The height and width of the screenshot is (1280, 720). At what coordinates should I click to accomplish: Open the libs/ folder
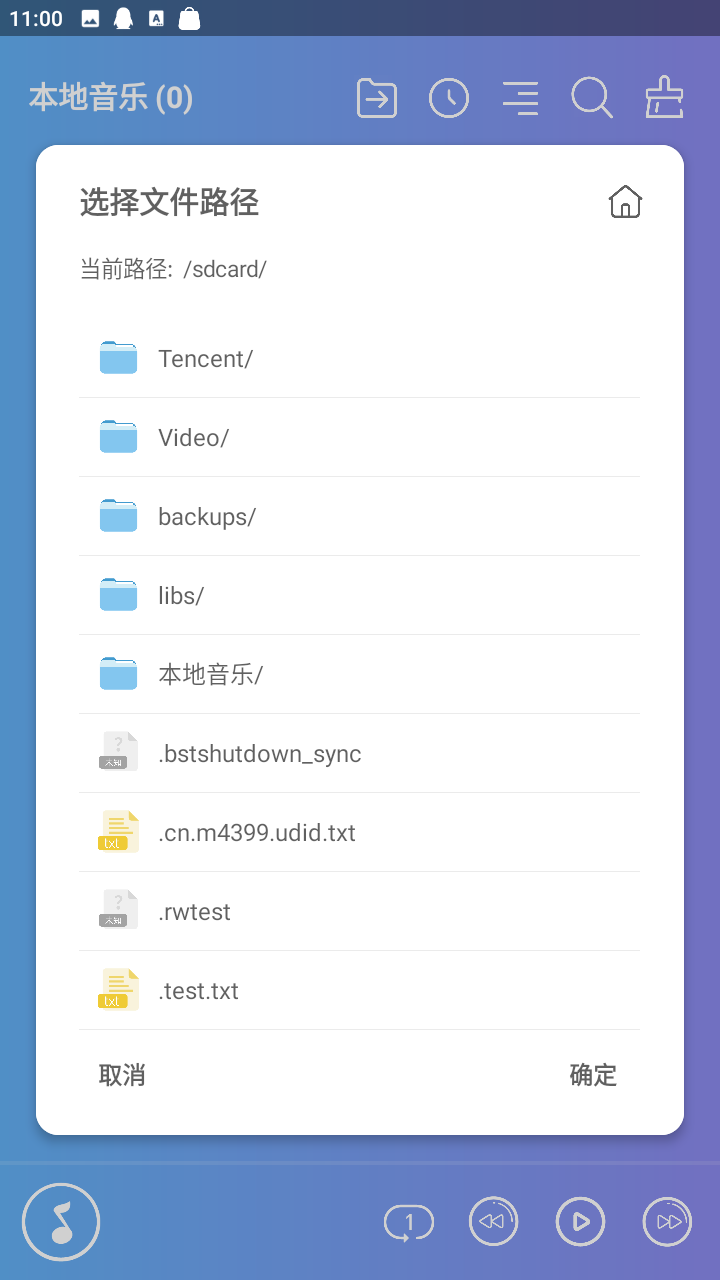(360, 595)
